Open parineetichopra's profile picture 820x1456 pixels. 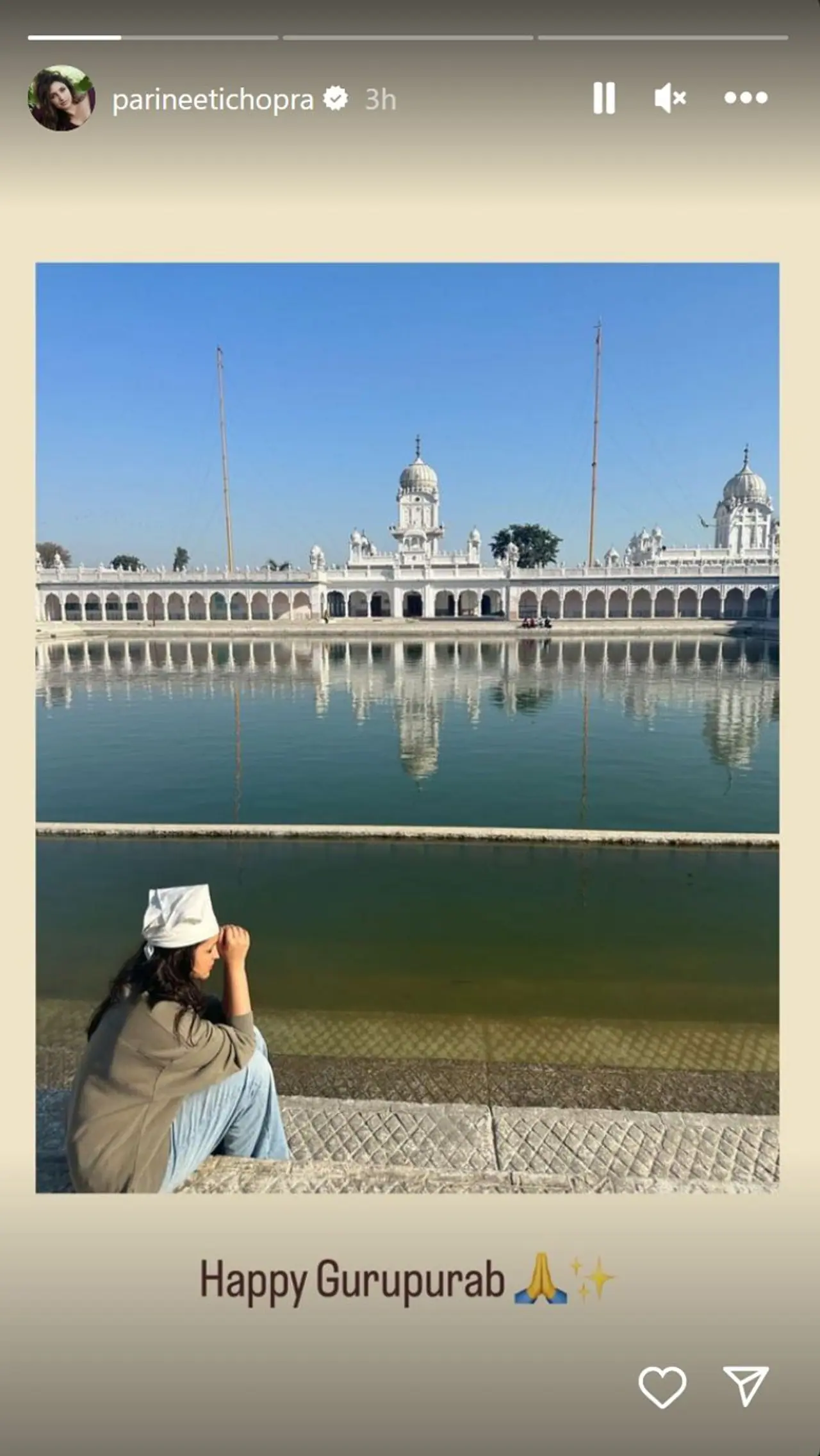pyautogui.click(x=61, y=98)
